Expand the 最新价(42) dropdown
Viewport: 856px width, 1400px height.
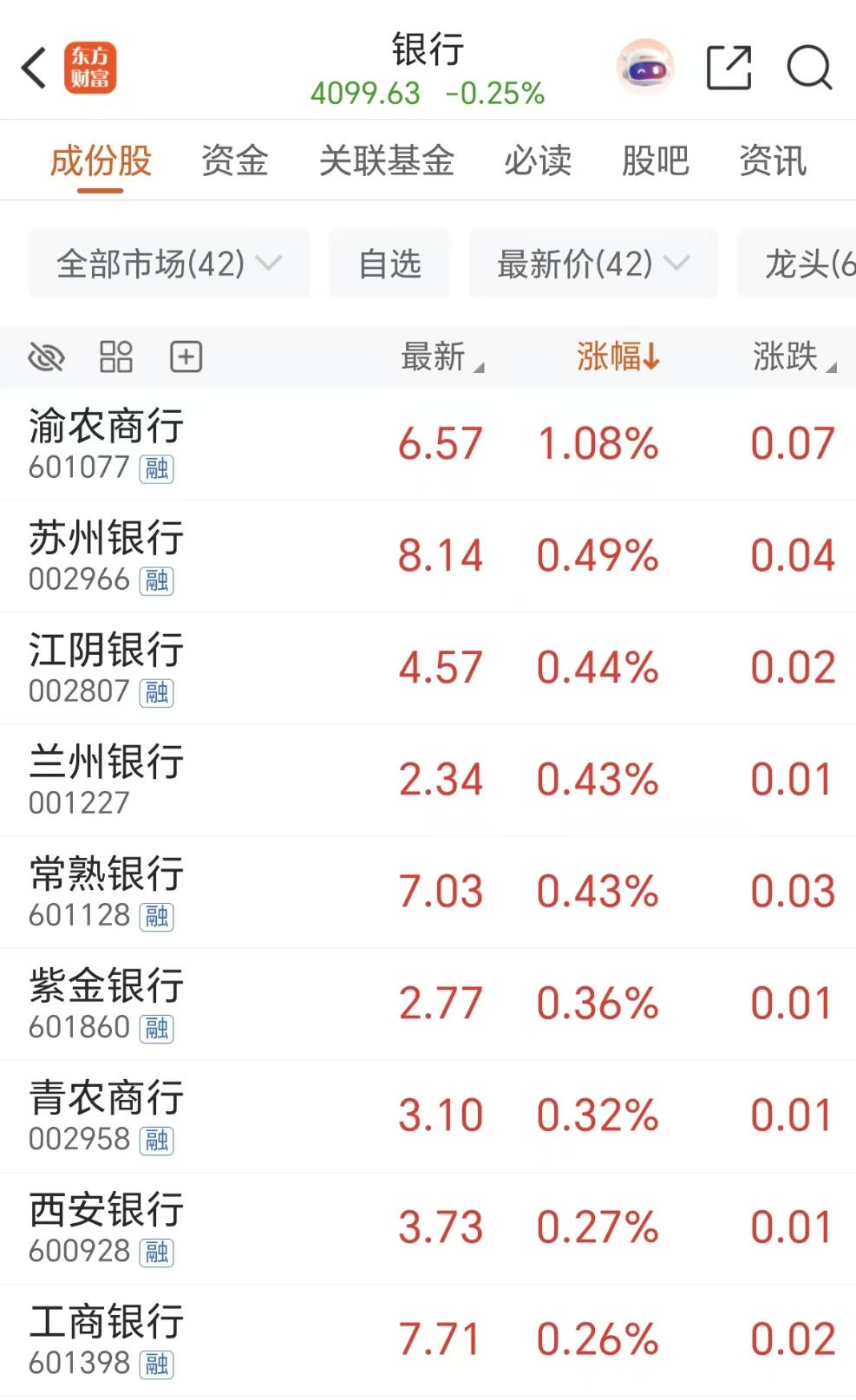(593, 264)
